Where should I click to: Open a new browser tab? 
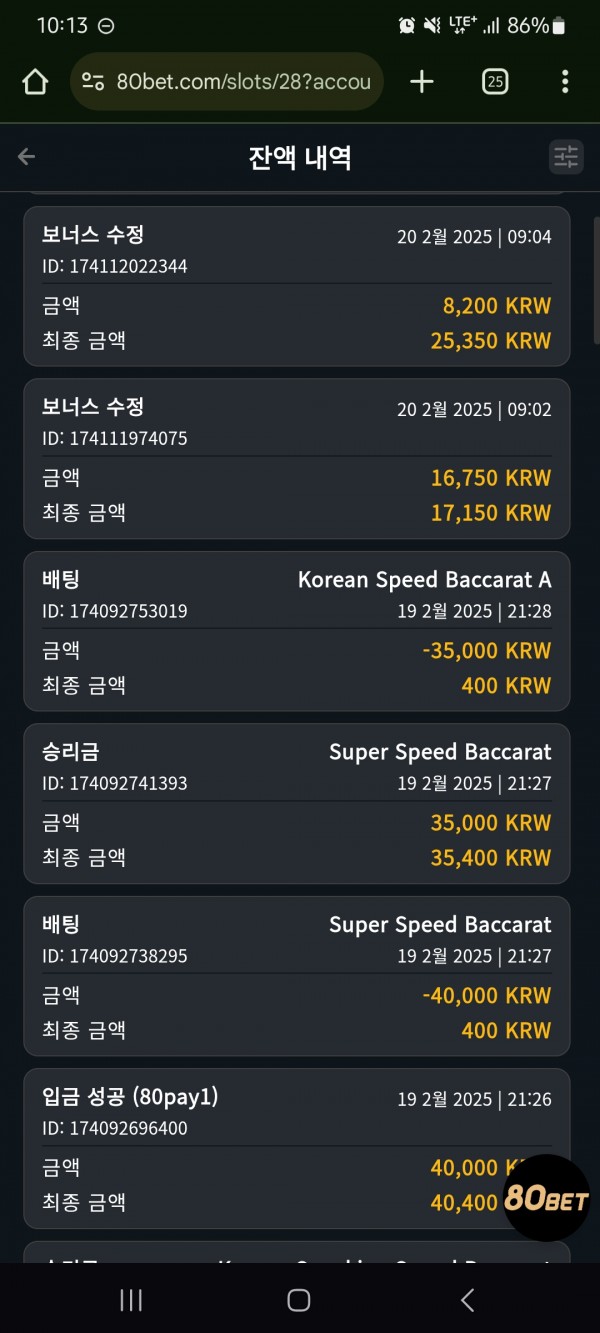422,82
